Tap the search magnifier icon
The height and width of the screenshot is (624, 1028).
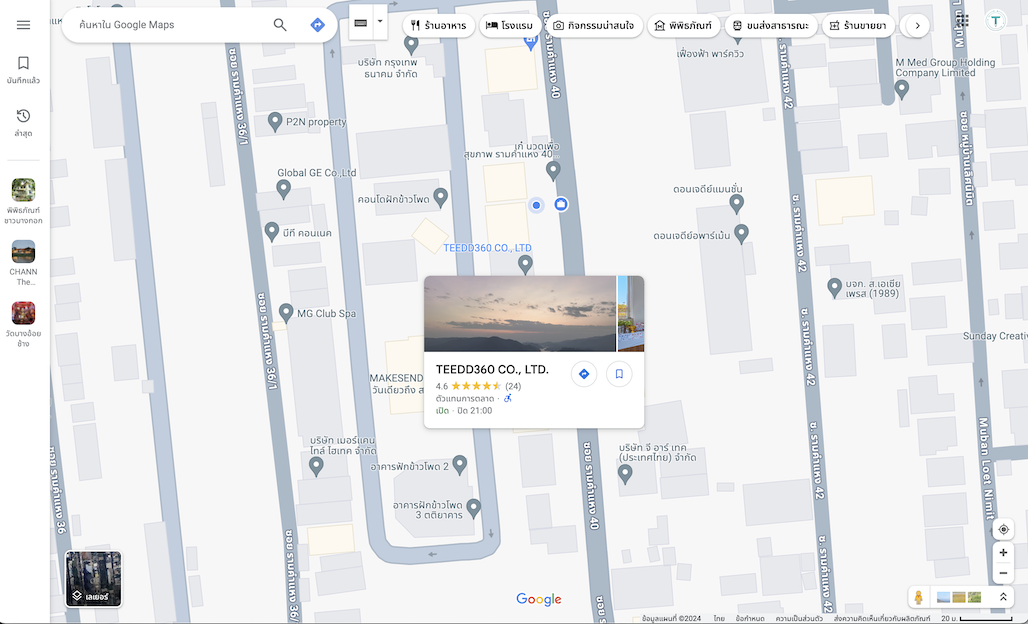[x=280, y=25]
